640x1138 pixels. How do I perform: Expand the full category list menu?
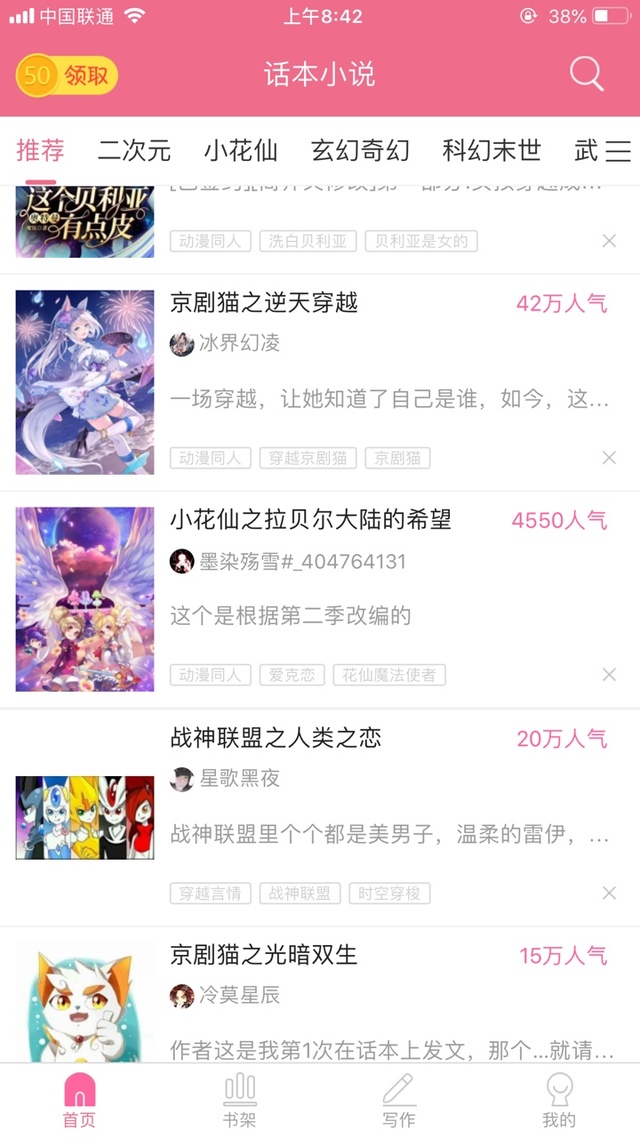pyautogui.click(x=618, y=151)
